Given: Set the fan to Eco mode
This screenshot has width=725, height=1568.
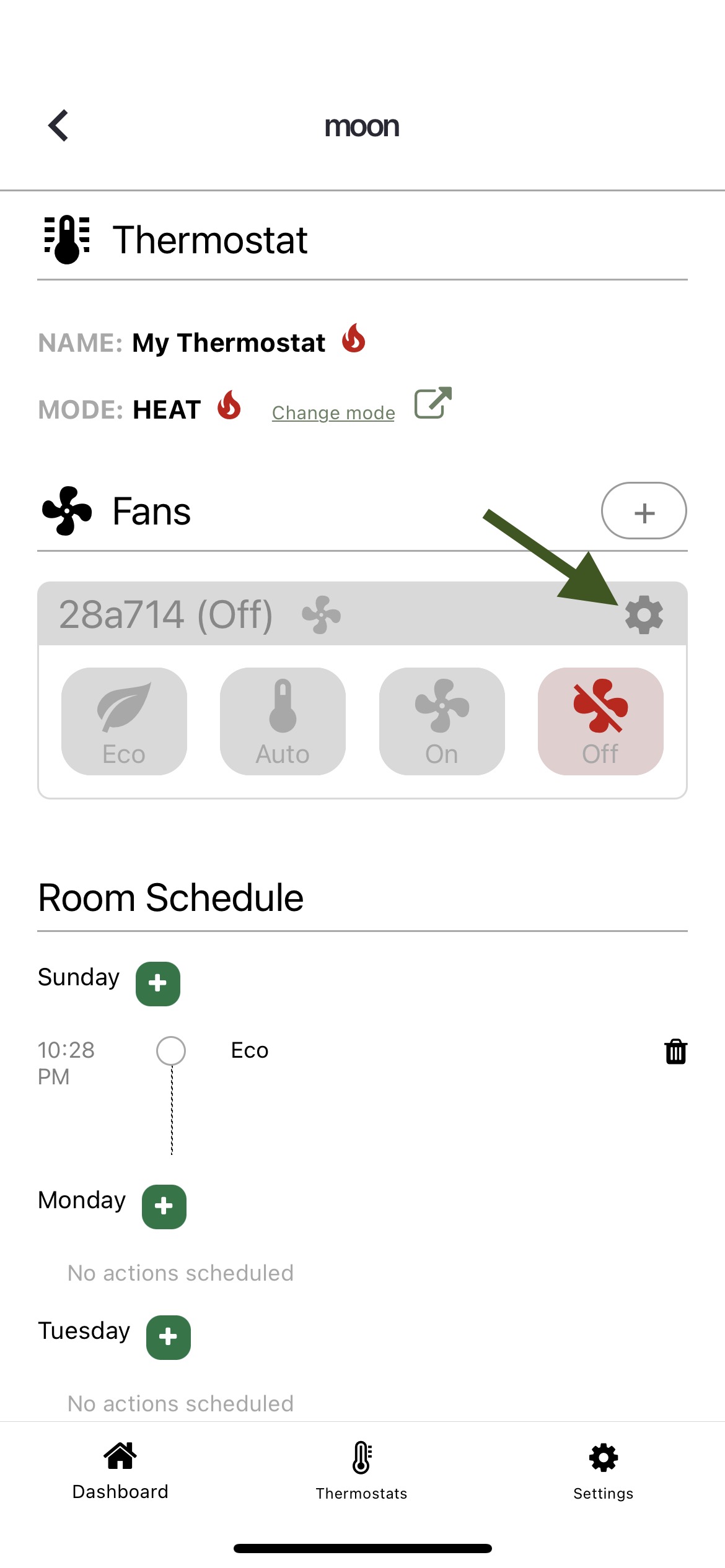Looking at the screenshot, I should point(124,721).
